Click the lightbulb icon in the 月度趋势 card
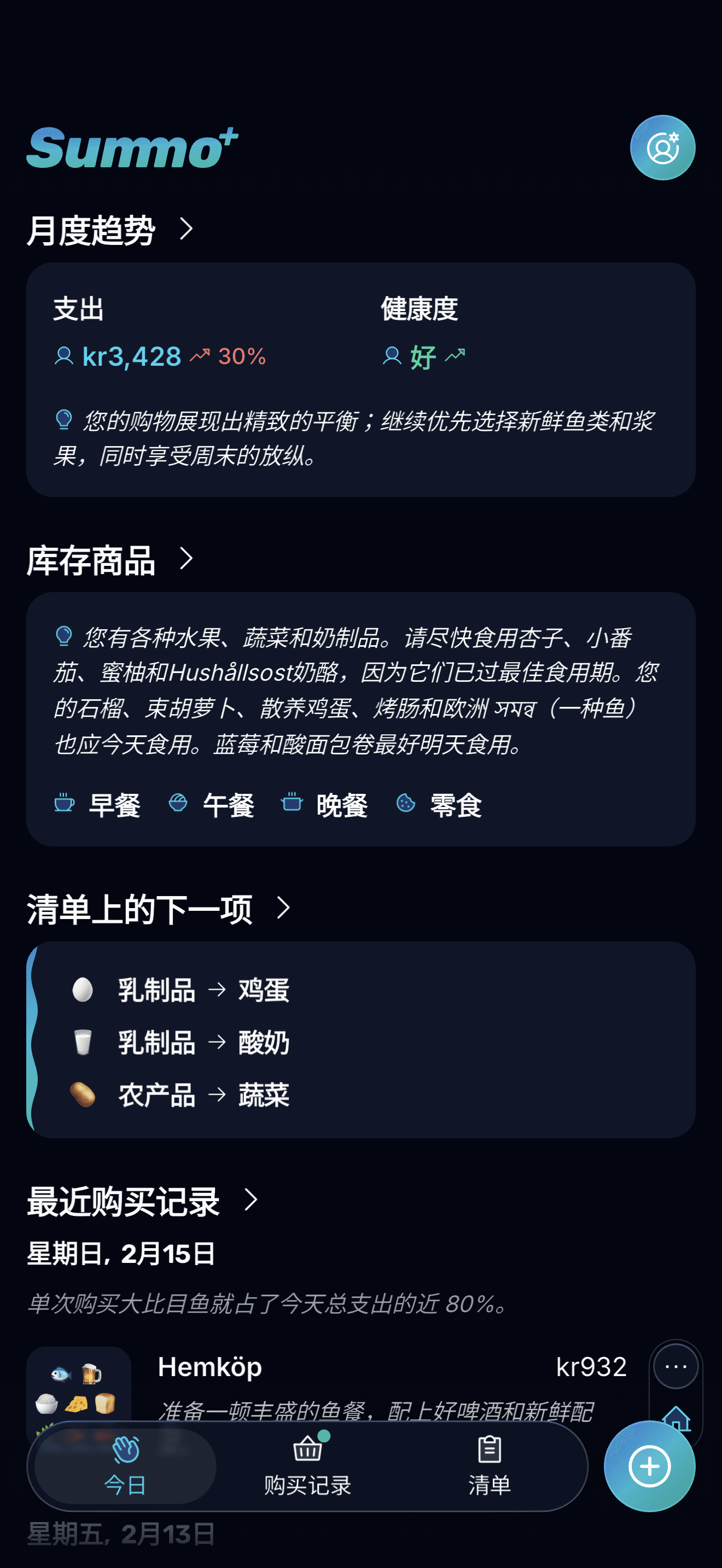The height and width of the screenshot is (1568, 722). click(63, 419)
